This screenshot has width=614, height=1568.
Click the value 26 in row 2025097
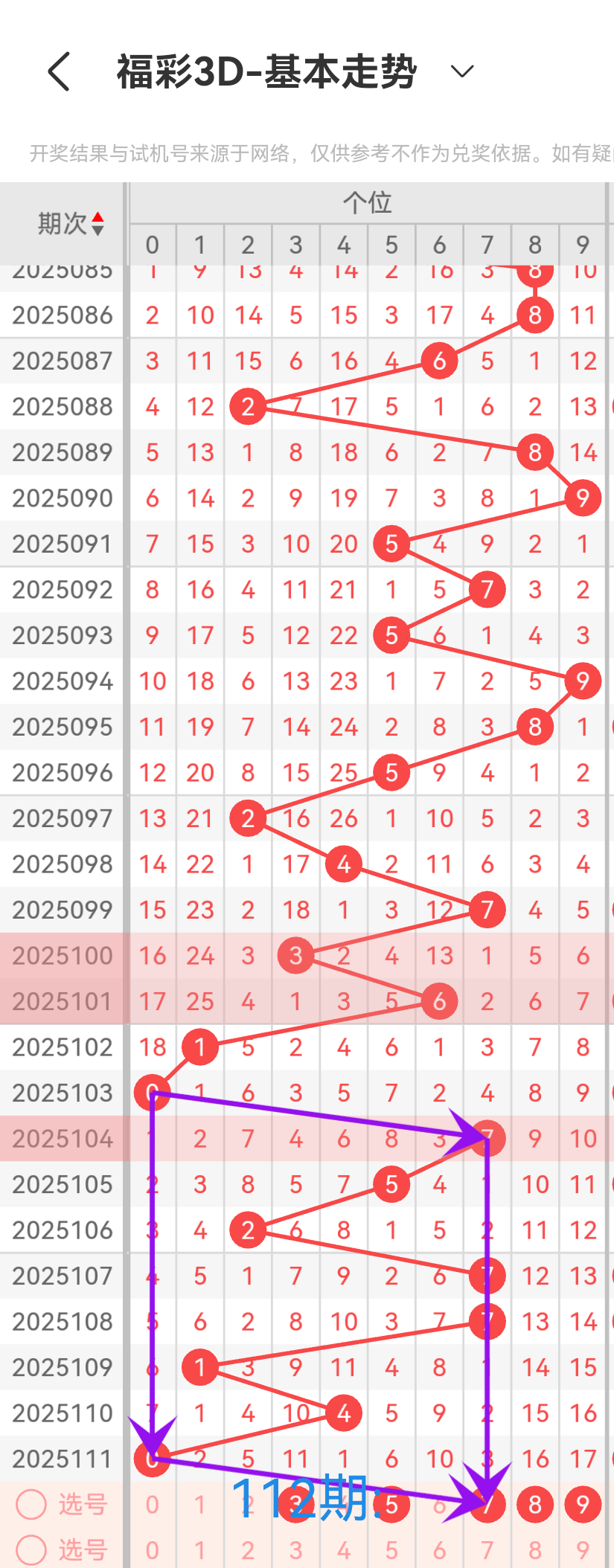[343, 817]
